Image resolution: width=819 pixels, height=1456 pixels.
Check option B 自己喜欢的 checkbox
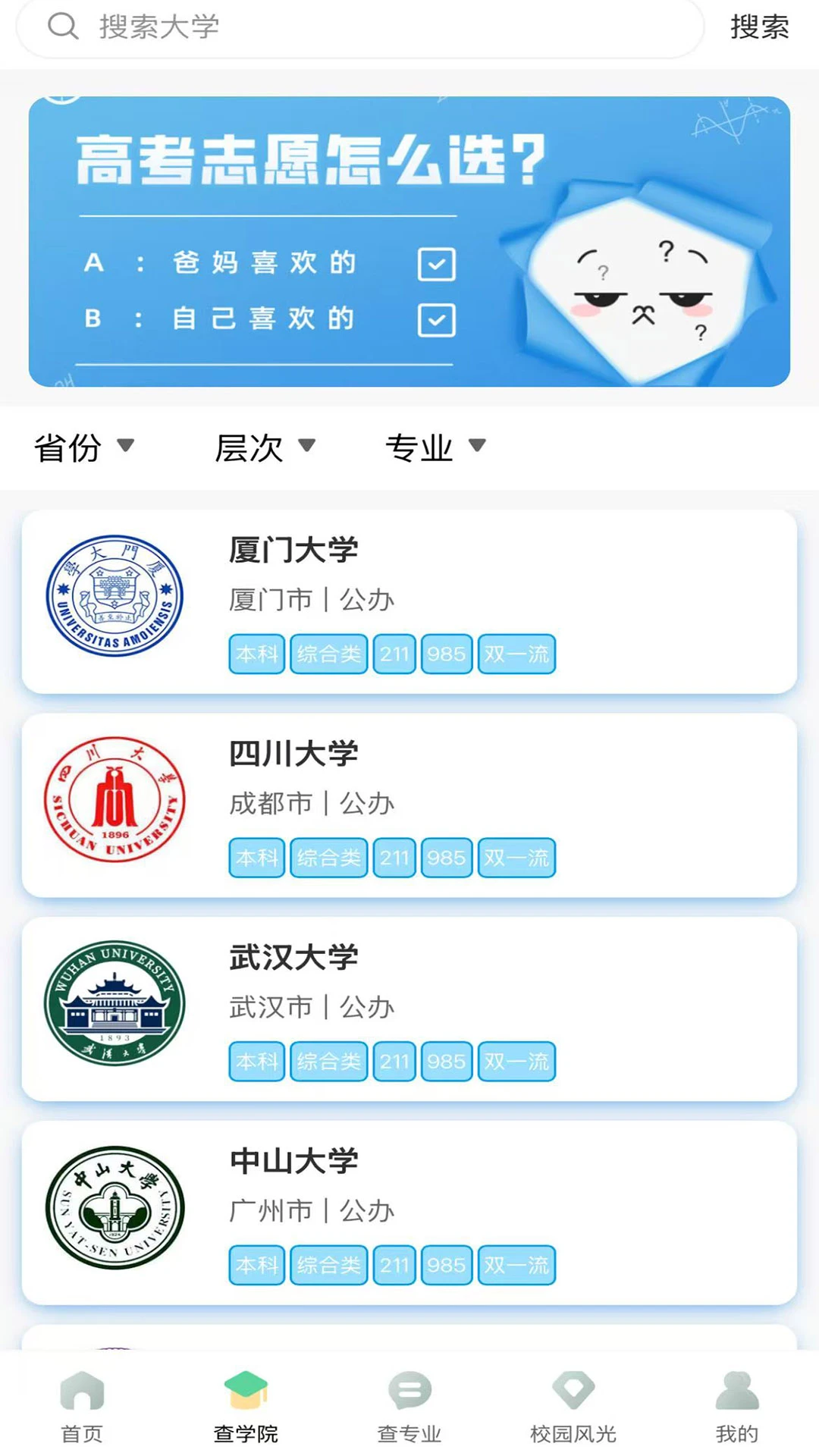pyautogui.click(x=436, y=318)
